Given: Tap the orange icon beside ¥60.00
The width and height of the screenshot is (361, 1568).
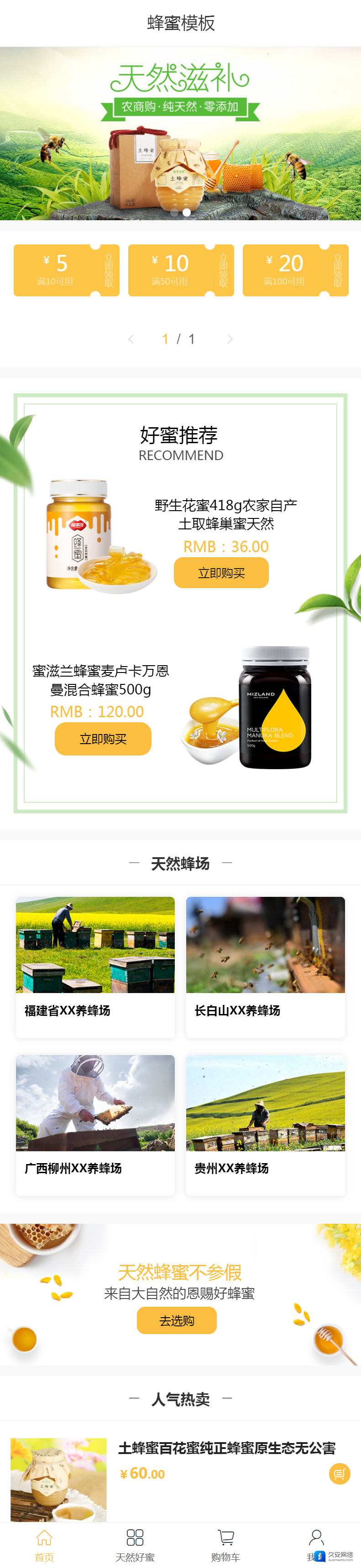Looking at the screenshot, I should [339, 1473].
